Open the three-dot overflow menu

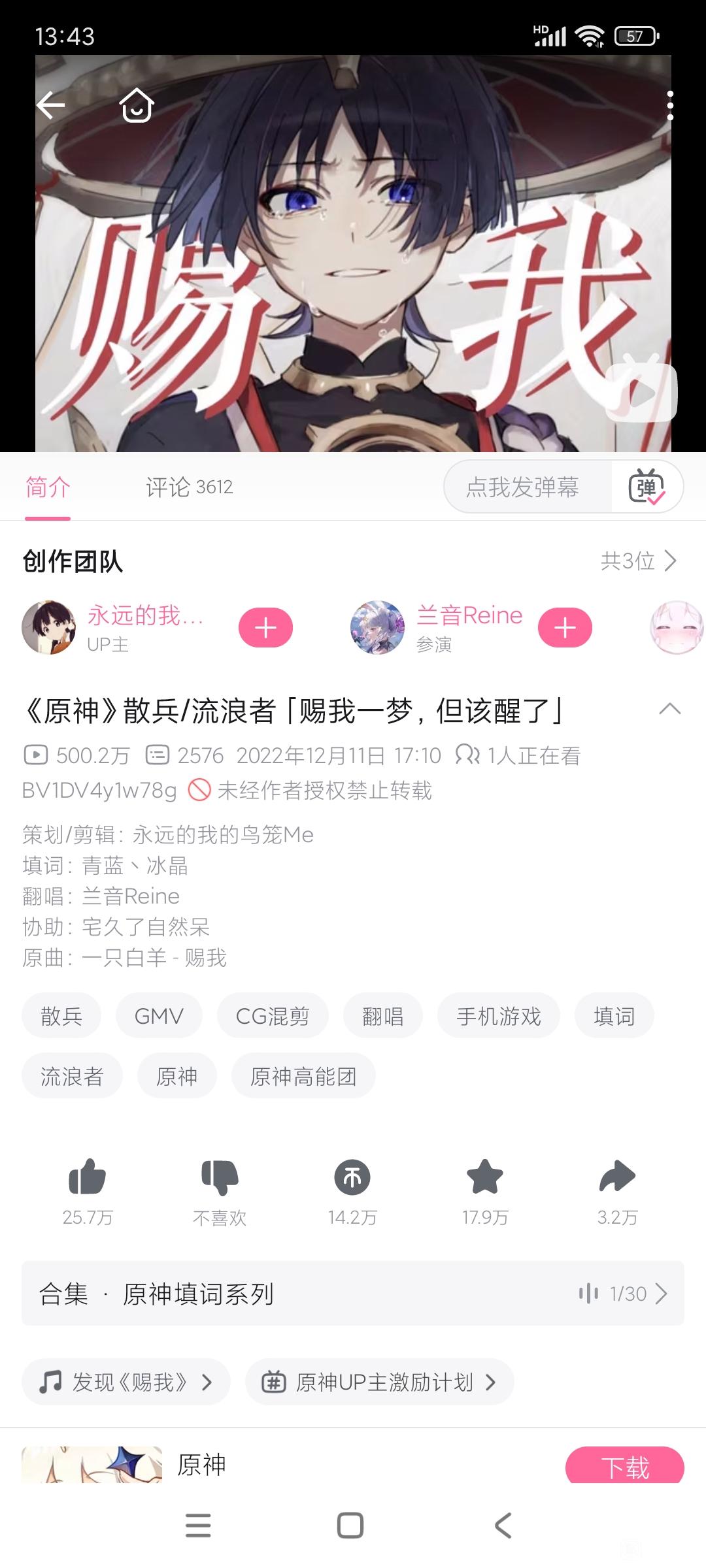point(669,106)
